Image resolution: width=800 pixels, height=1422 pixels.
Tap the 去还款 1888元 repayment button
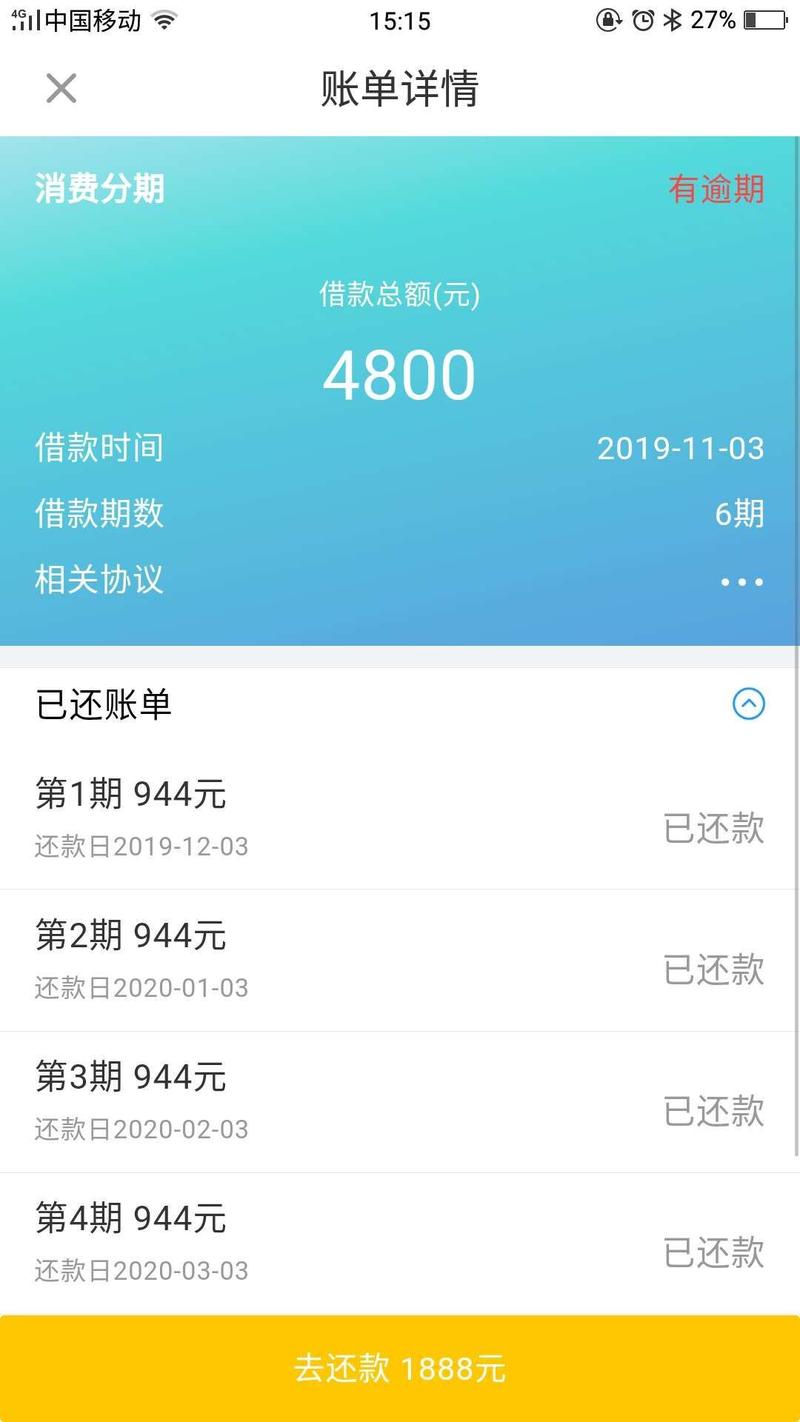(x=400, y=1368)
